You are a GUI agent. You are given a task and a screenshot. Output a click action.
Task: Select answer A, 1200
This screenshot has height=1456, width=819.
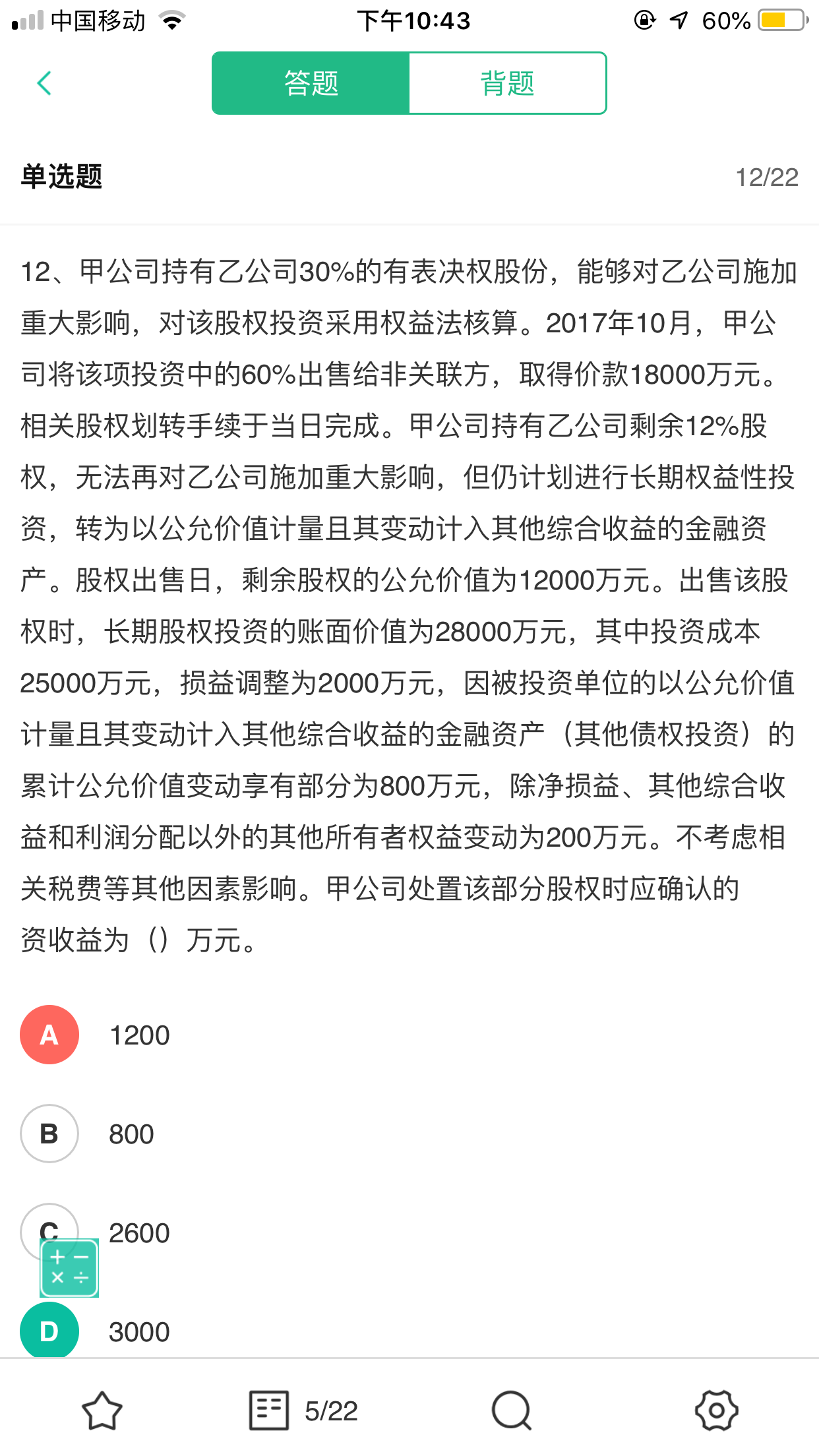[x=49, y=1035]
